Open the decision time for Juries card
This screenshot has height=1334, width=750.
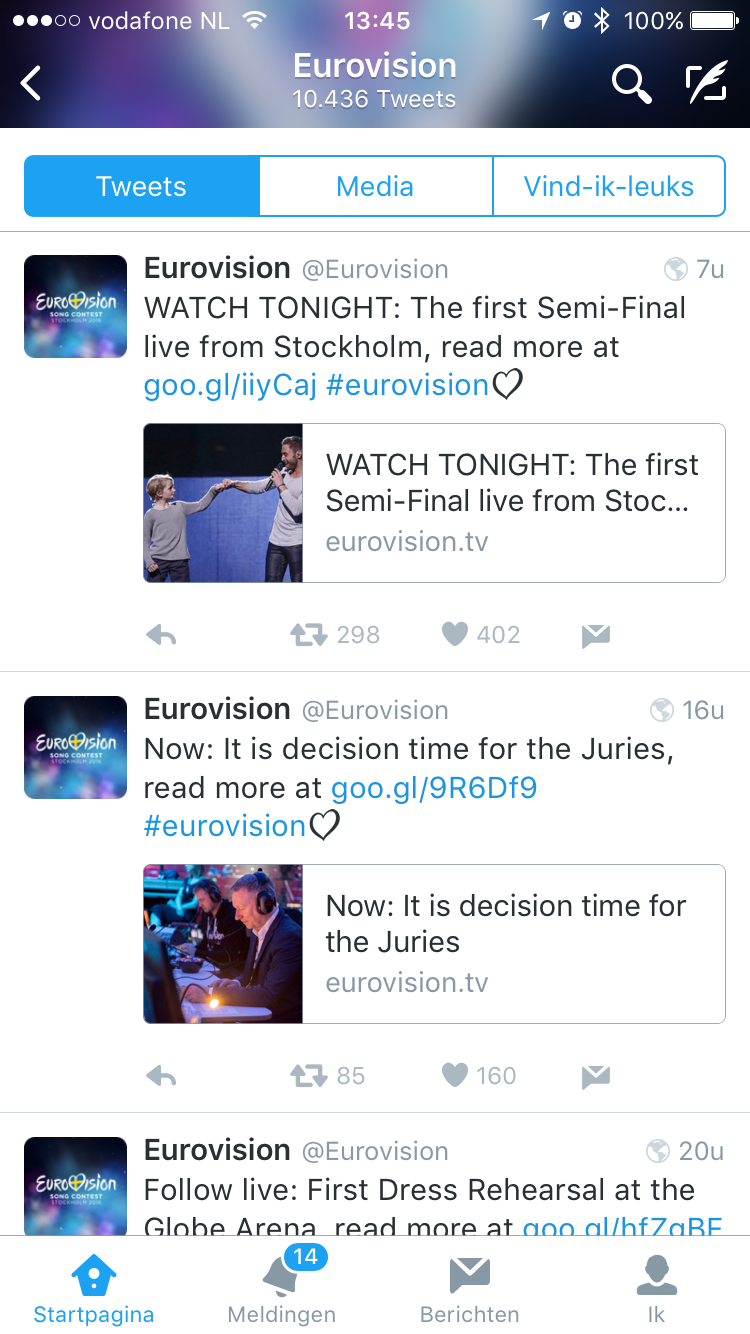434,944
